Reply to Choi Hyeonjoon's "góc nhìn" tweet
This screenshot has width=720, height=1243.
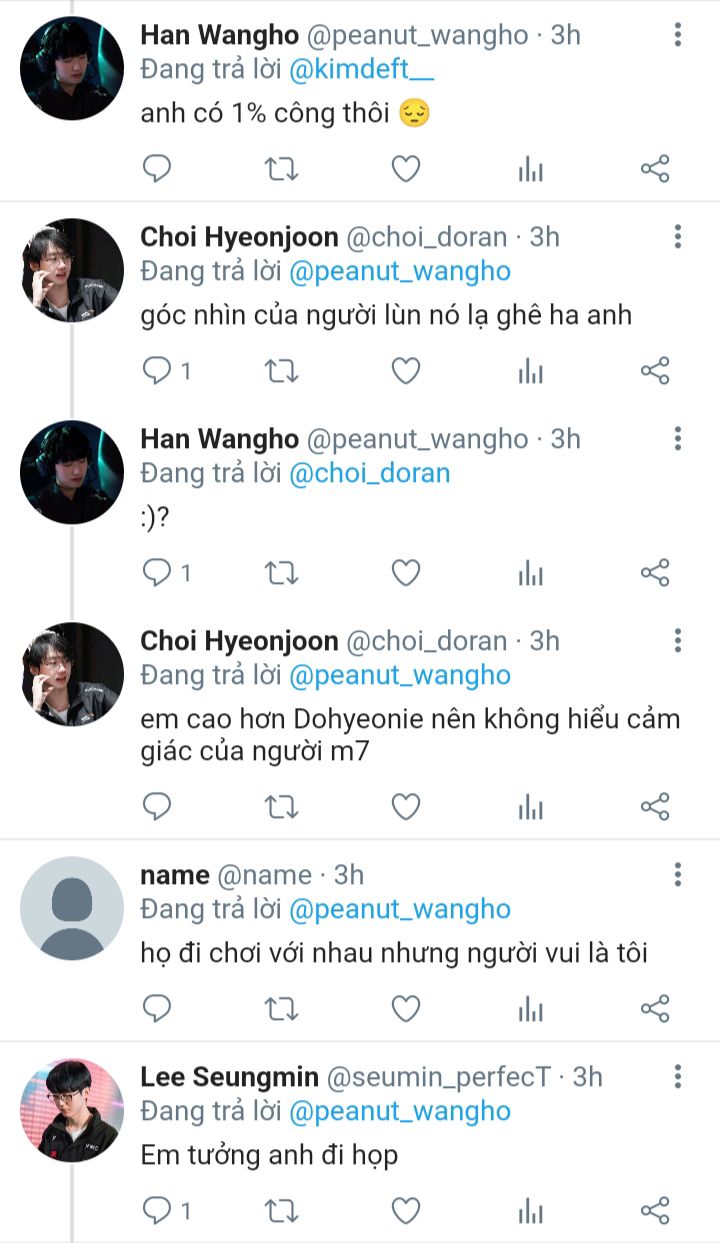pyautogui.click(x=158, y=372)
